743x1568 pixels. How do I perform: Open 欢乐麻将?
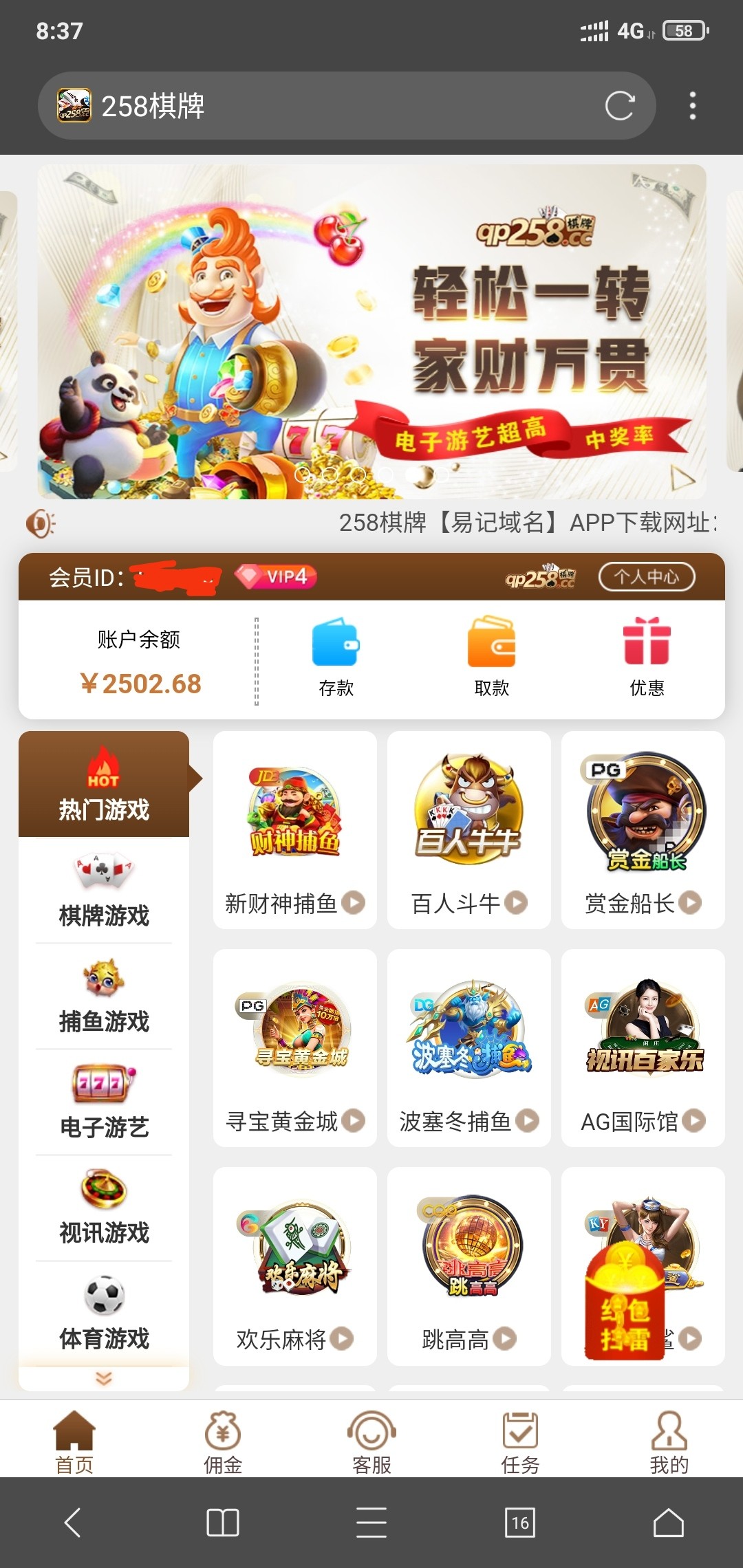[x=295, y=1266]
